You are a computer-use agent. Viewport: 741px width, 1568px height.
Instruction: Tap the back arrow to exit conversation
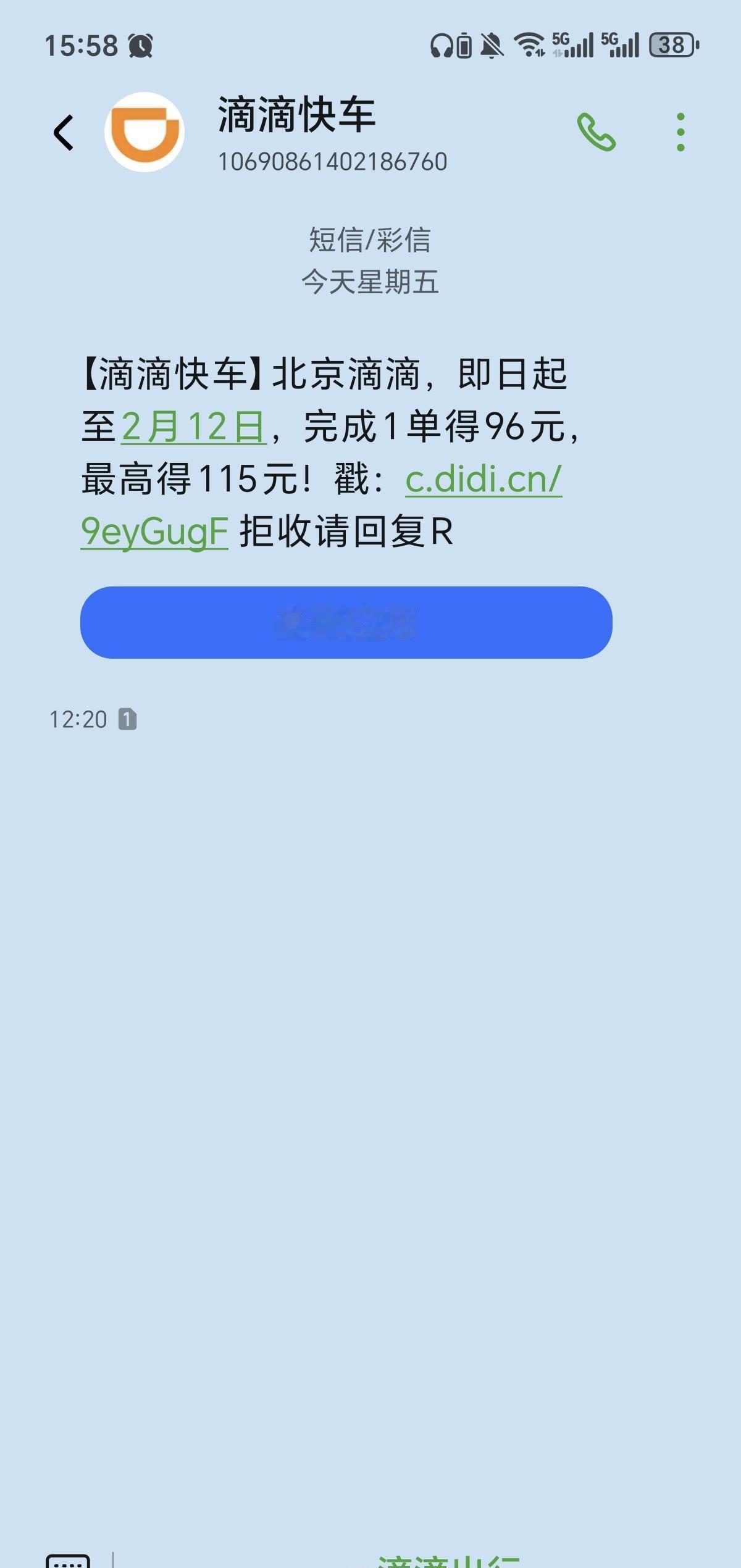pos(64,133)
